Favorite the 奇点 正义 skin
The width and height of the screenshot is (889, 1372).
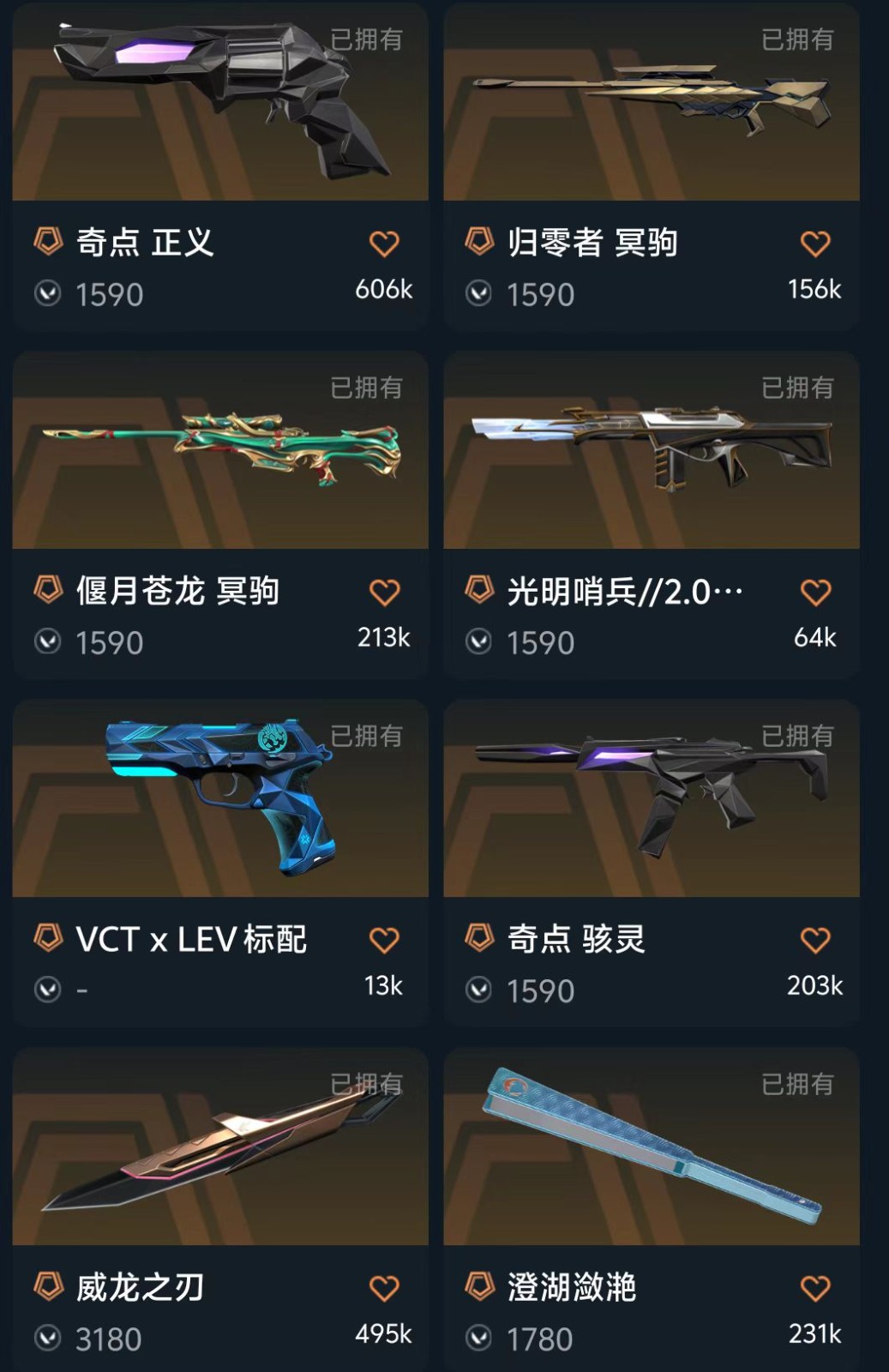pyautogui.click(x=384, y=244)
